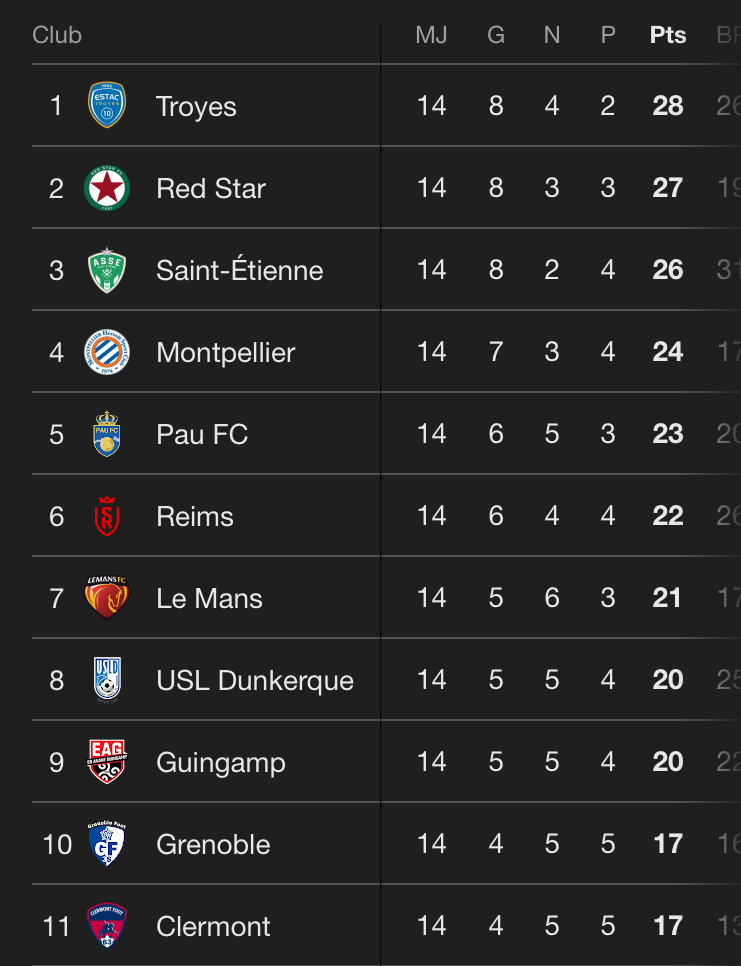Open Reims team info
741x966 pixels.
[194, 516]
